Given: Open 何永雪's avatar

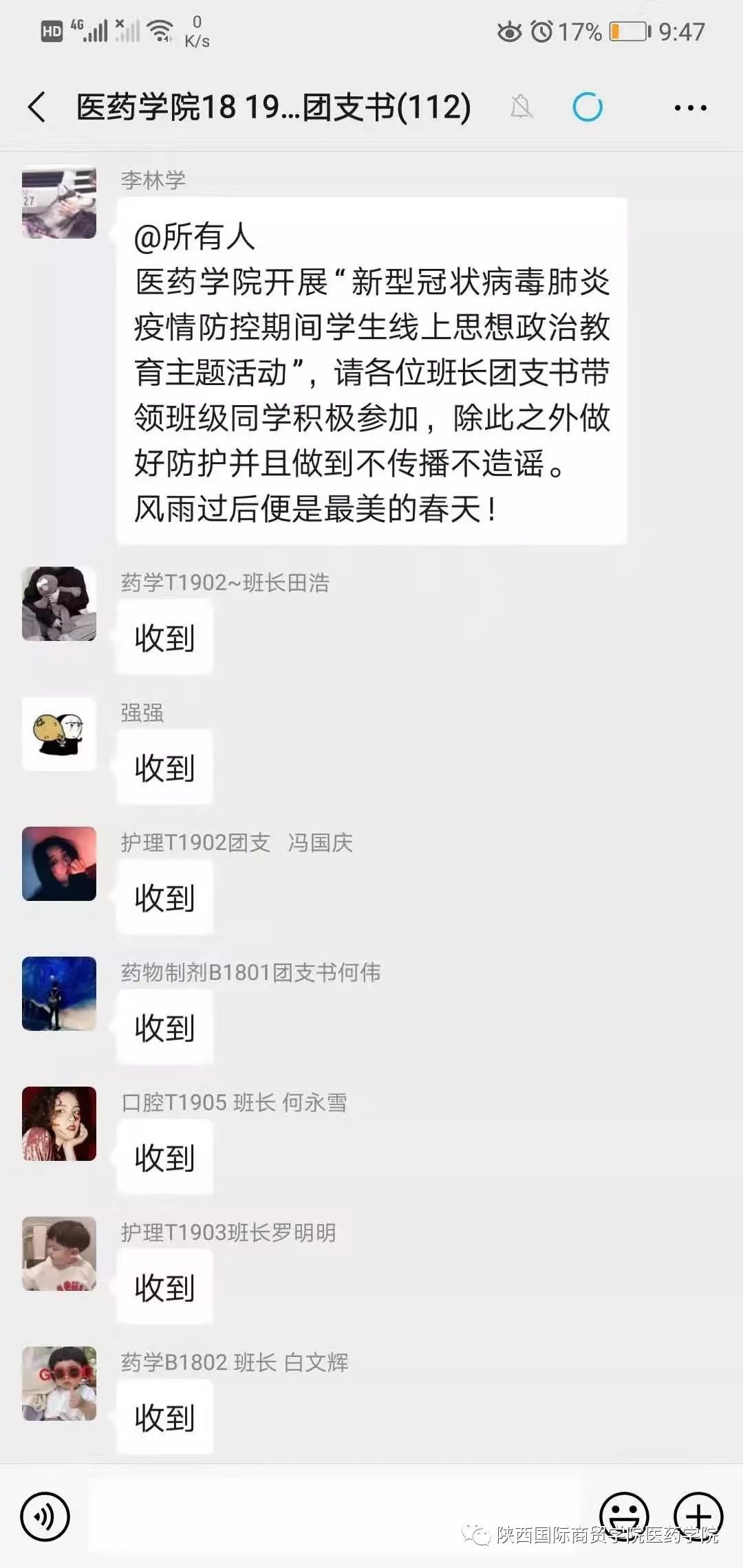Looking at the screenshot, I should [59, 1124].
